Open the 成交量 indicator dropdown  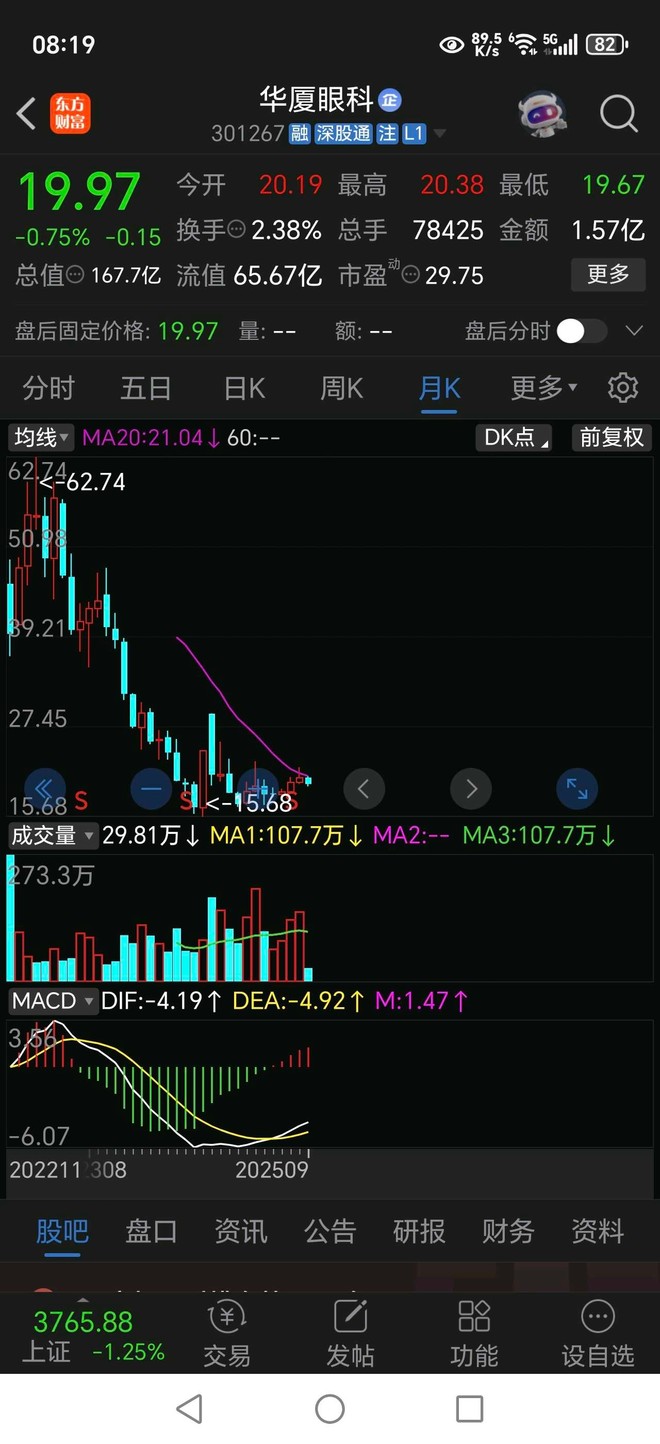coord(53,836)
